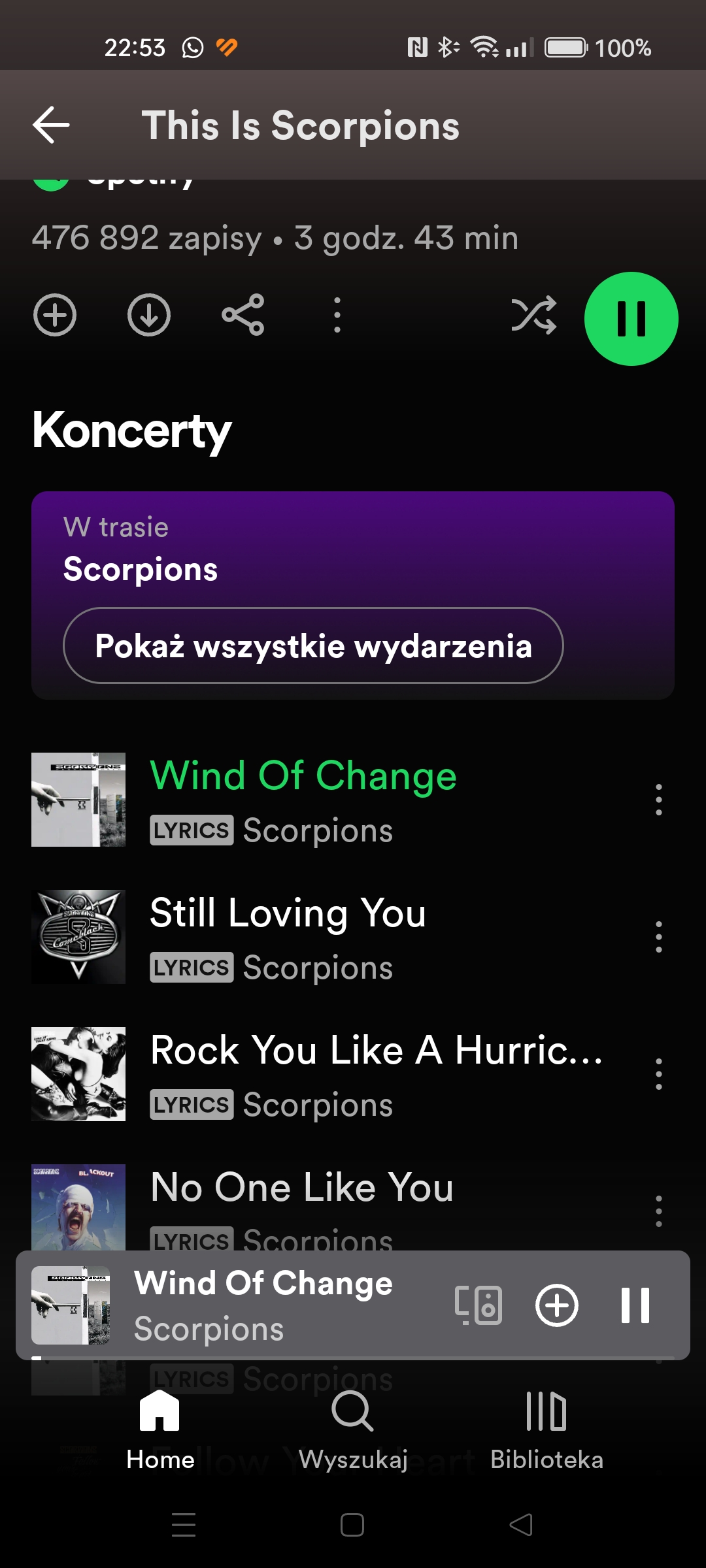Add this playlist to your library
This screenshot has height=1568, width=706.
point(55,315)
